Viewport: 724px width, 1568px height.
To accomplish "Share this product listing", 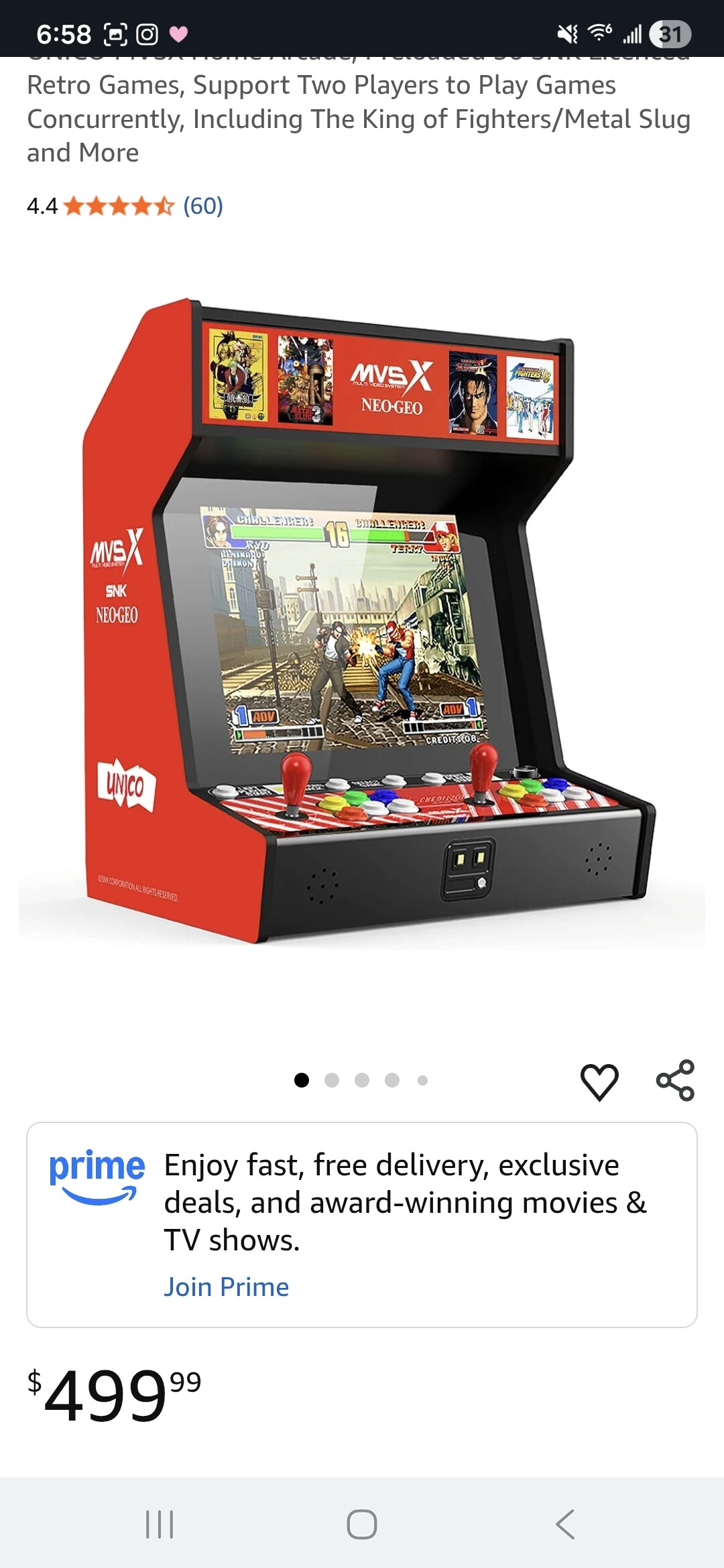I will click(675, 1080).
